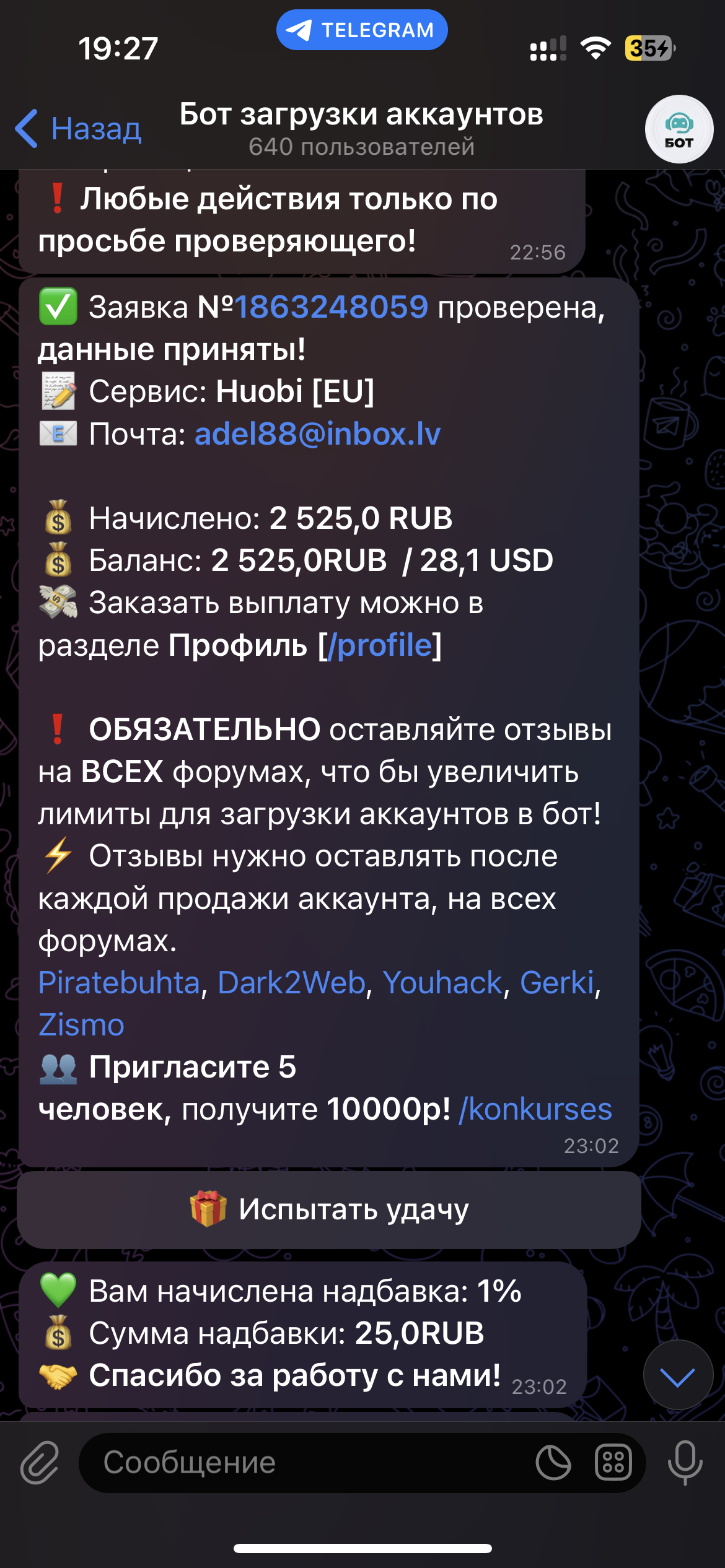Open the attachment paperclip menu
This screenshot has width=725, height=1568.
click(40, 1463)
